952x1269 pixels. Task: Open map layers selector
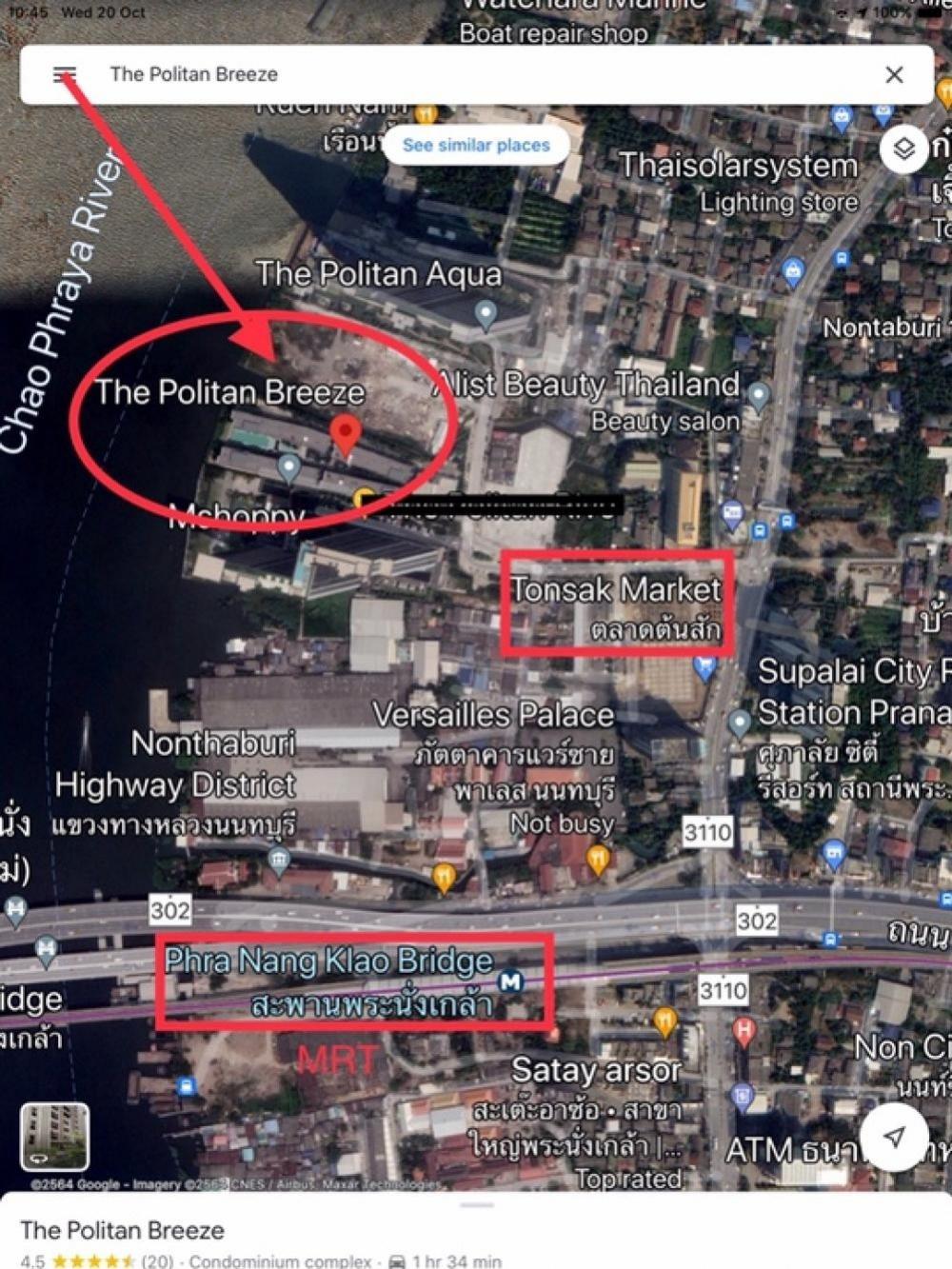click(x=903, y=149)
